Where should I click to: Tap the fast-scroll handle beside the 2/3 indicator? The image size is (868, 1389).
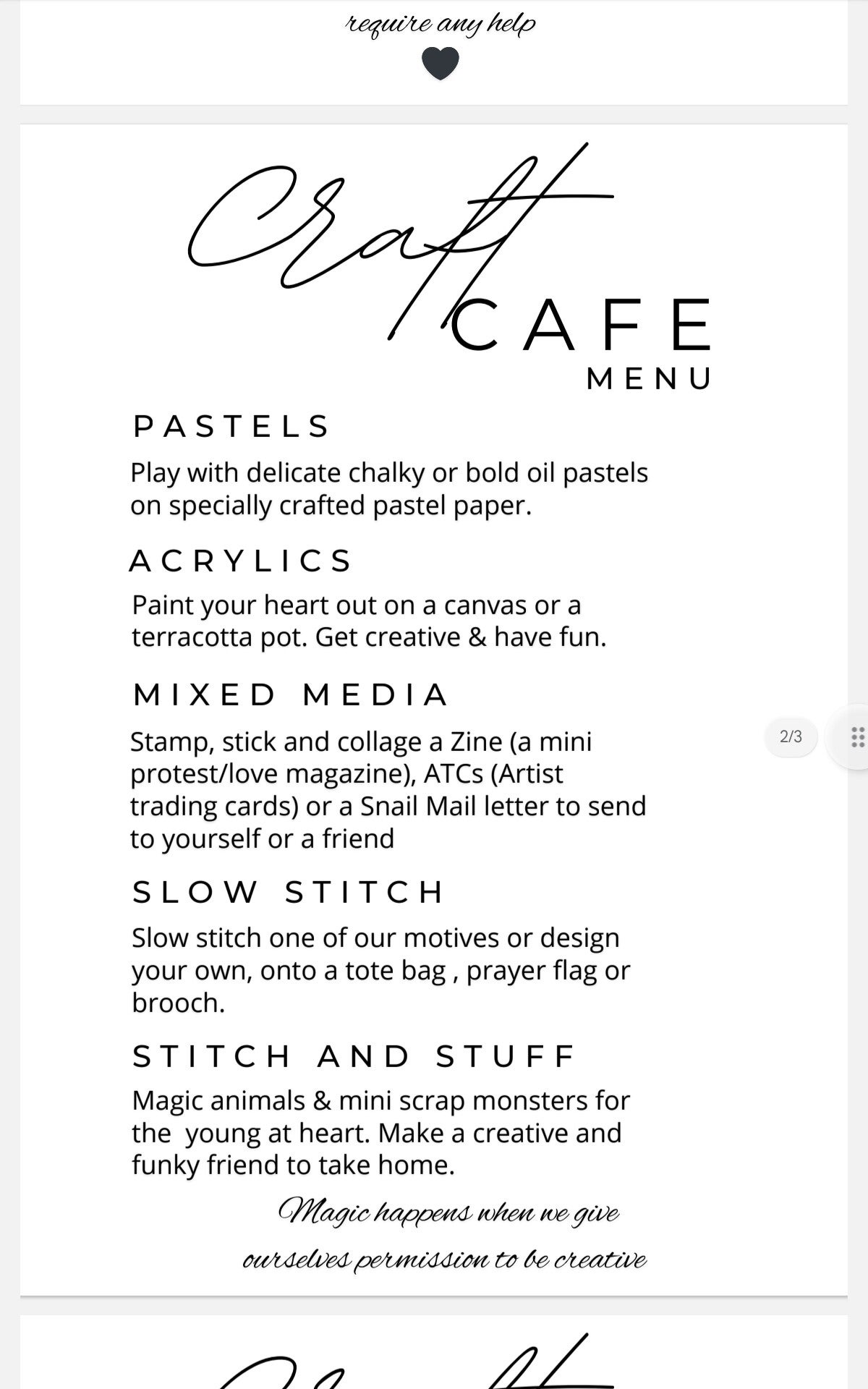[852, 736]
